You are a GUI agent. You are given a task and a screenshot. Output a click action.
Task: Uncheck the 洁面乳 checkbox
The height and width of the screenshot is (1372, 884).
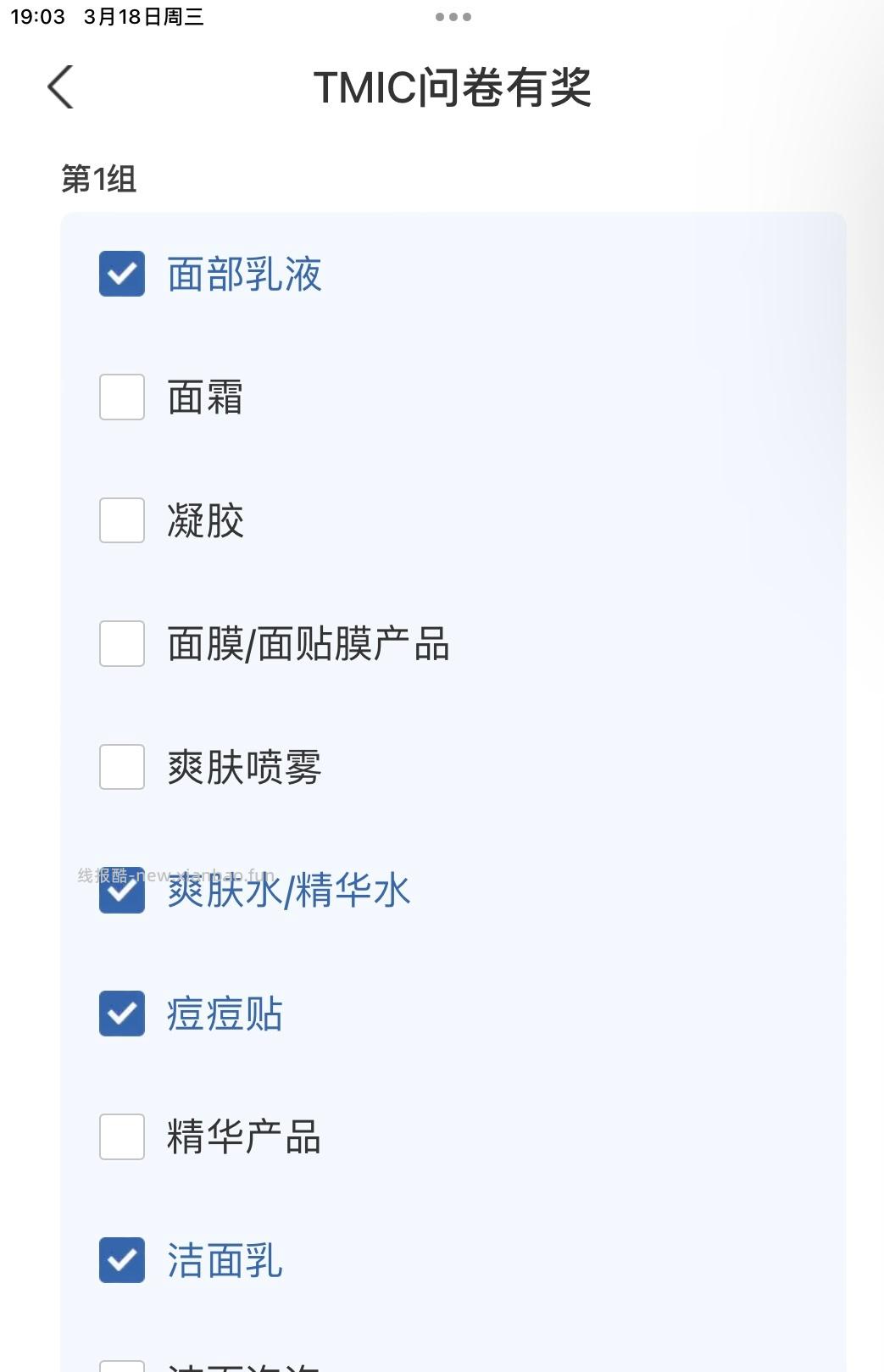point(121,1262)
